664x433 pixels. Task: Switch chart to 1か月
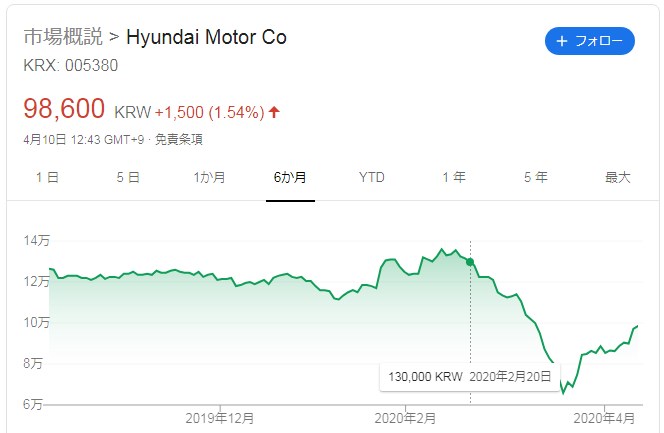click(209, 177)
